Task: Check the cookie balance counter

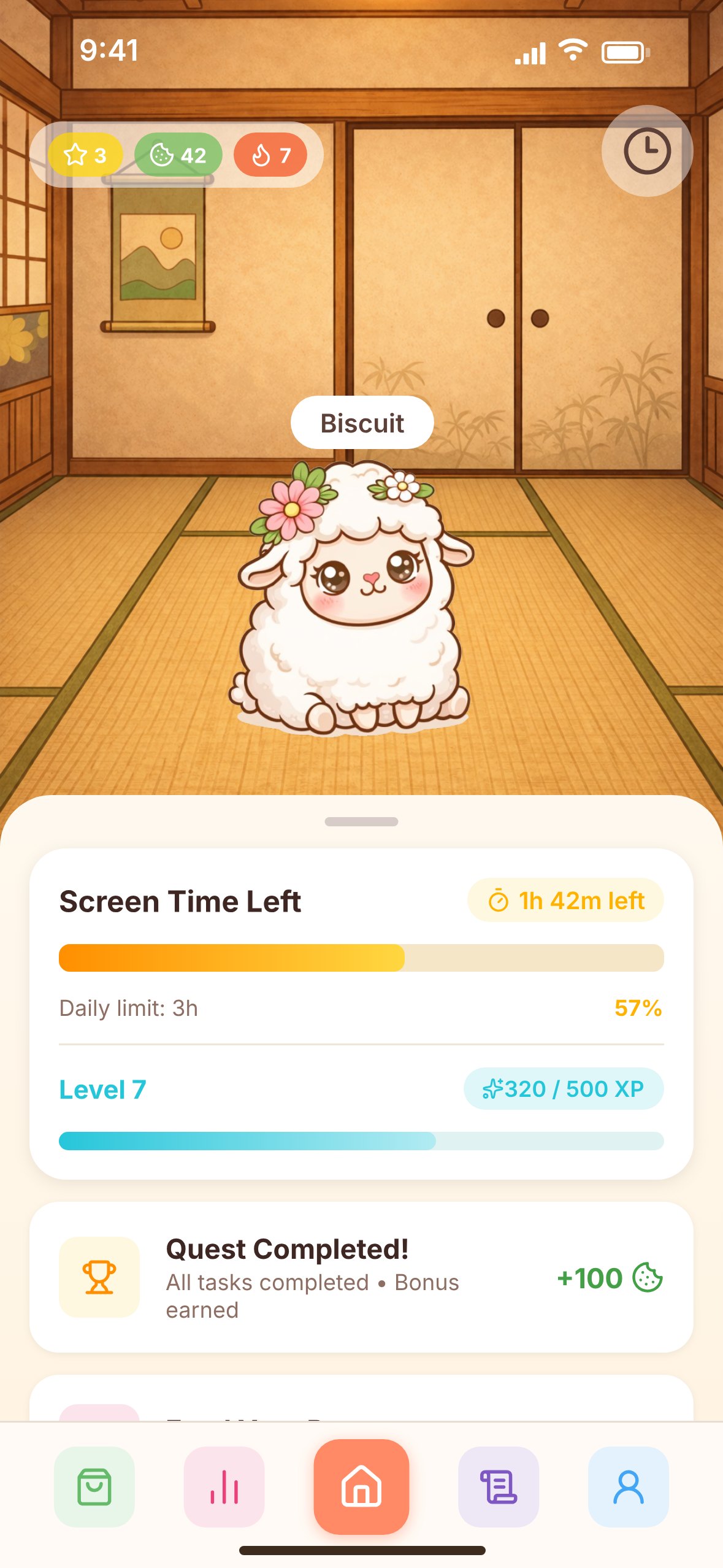Action: click(x=177, y=155)
